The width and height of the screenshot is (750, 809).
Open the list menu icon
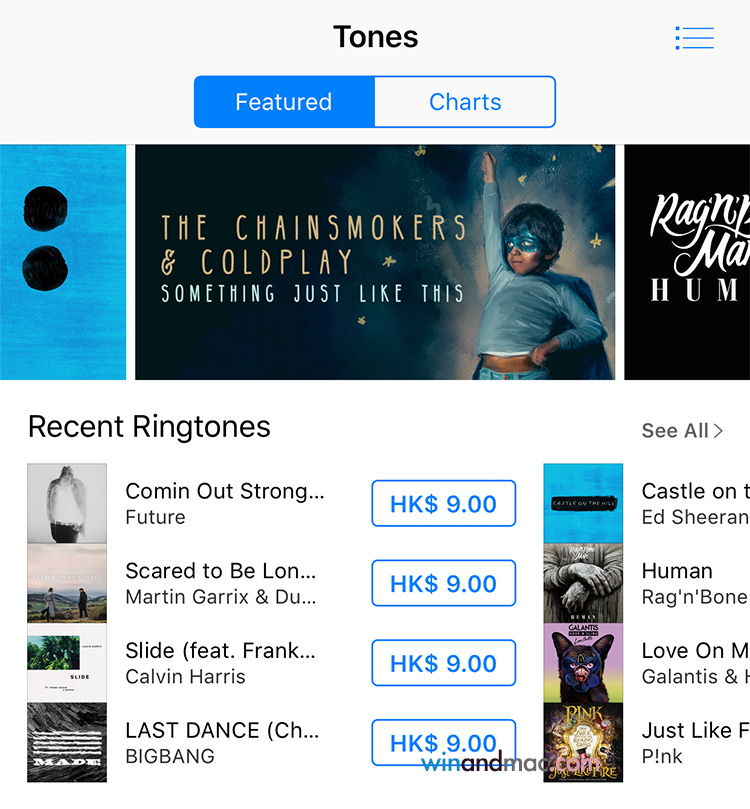(694, 38)
